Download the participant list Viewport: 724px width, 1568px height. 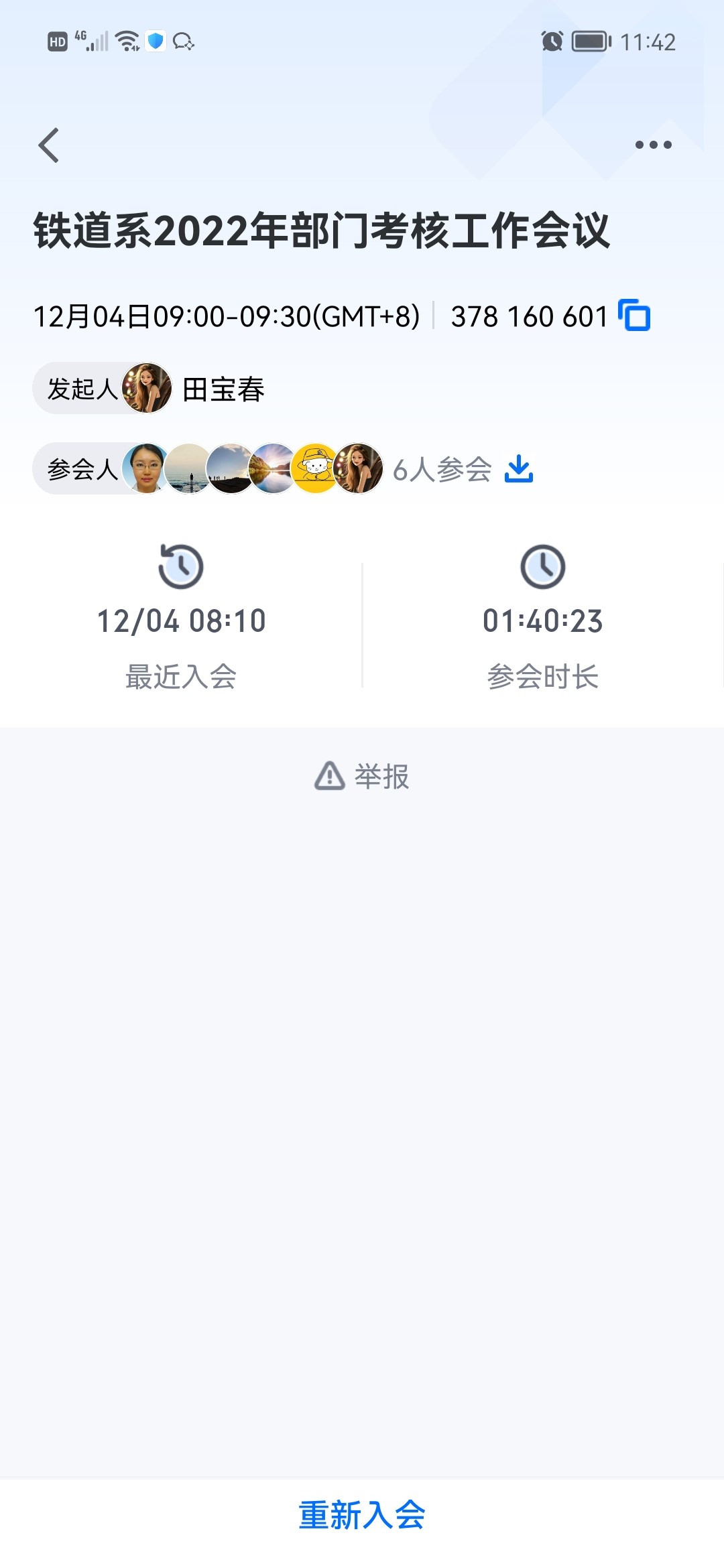point(519,468)
